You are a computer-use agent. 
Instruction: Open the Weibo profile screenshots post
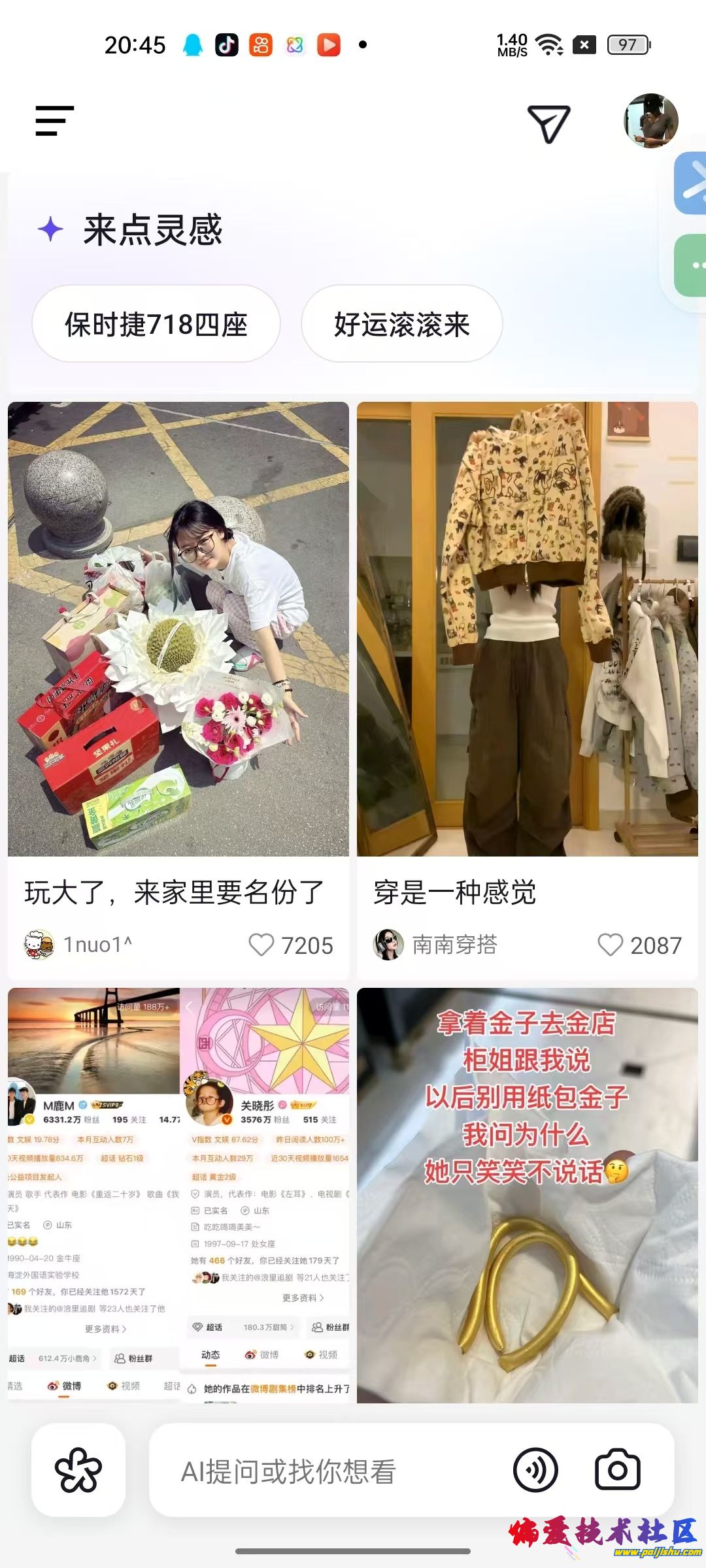(178, 1196)
